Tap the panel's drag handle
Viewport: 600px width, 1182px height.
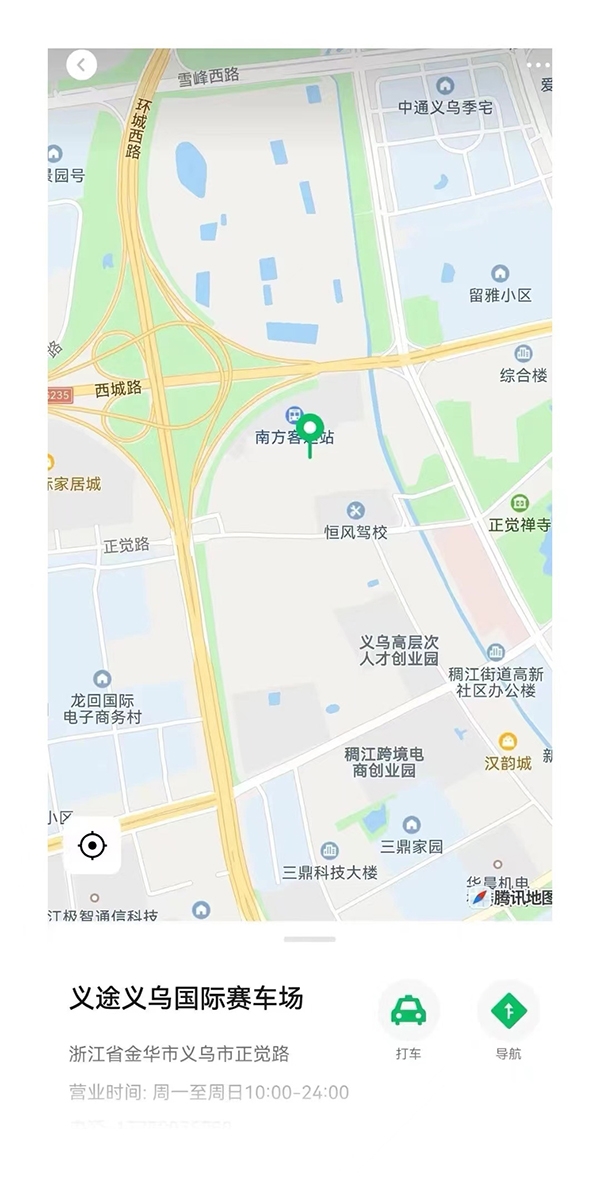point(310,939)
